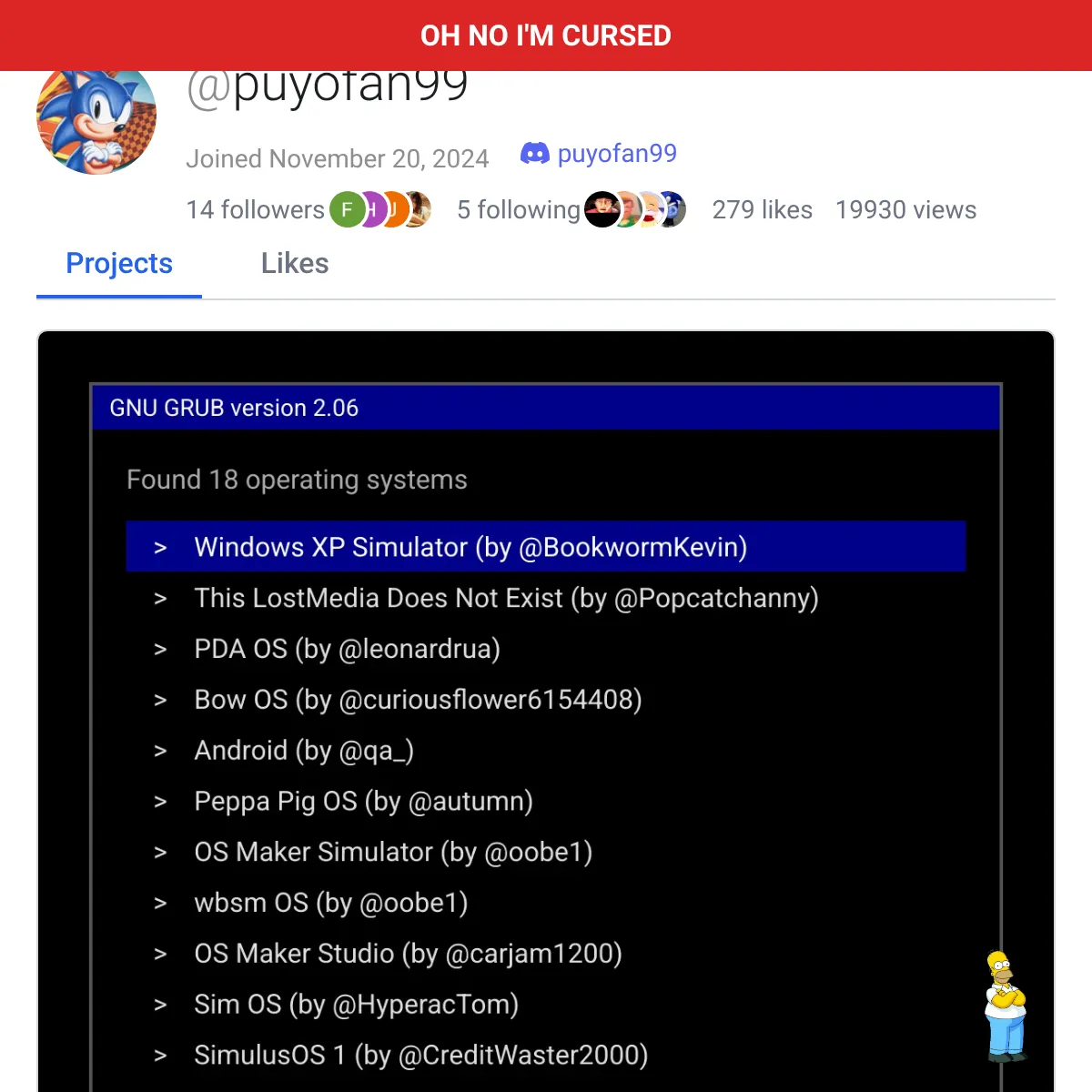Viewport: 1092px width, 1092px height.
Task: Open the puyofan99 Discord link
Action: click(599, 154)
